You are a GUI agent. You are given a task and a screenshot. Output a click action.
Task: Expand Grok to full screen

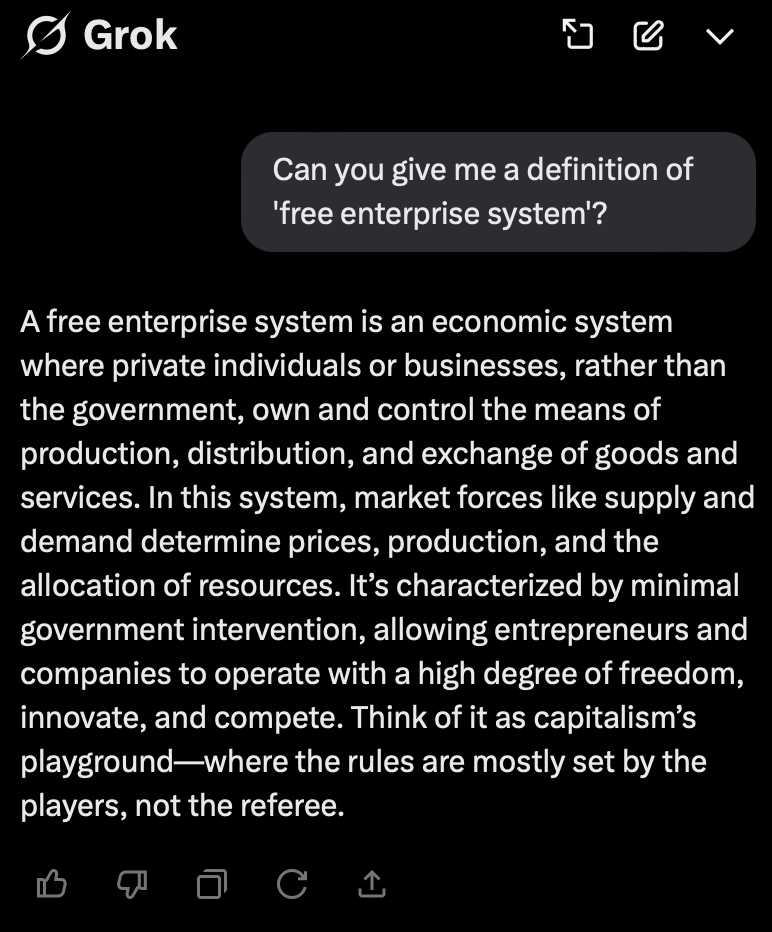click(x=578, y=37)
